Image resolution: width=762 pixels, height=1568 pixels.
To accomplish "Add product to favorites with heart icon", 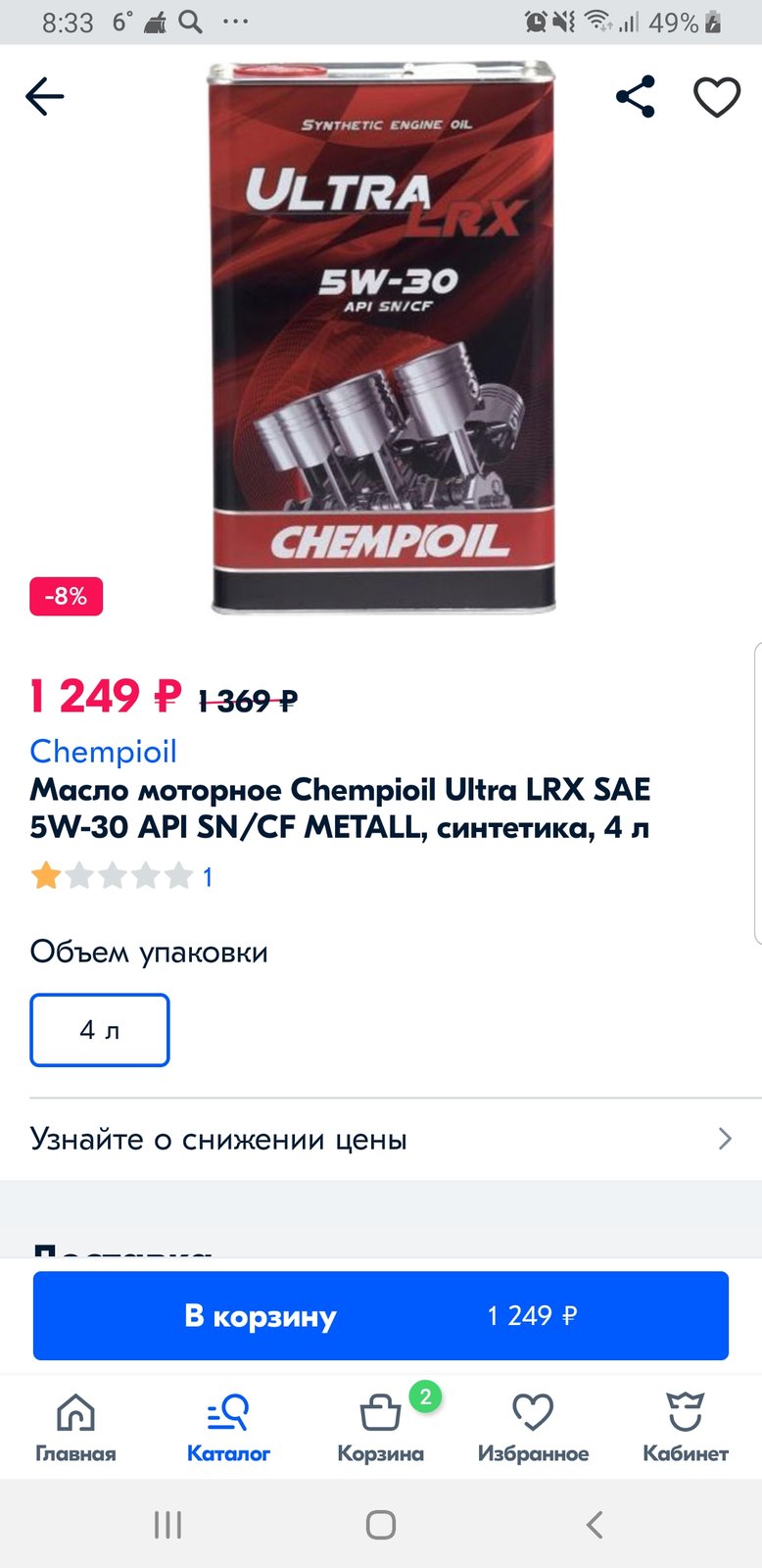I will tap(717, 96).
